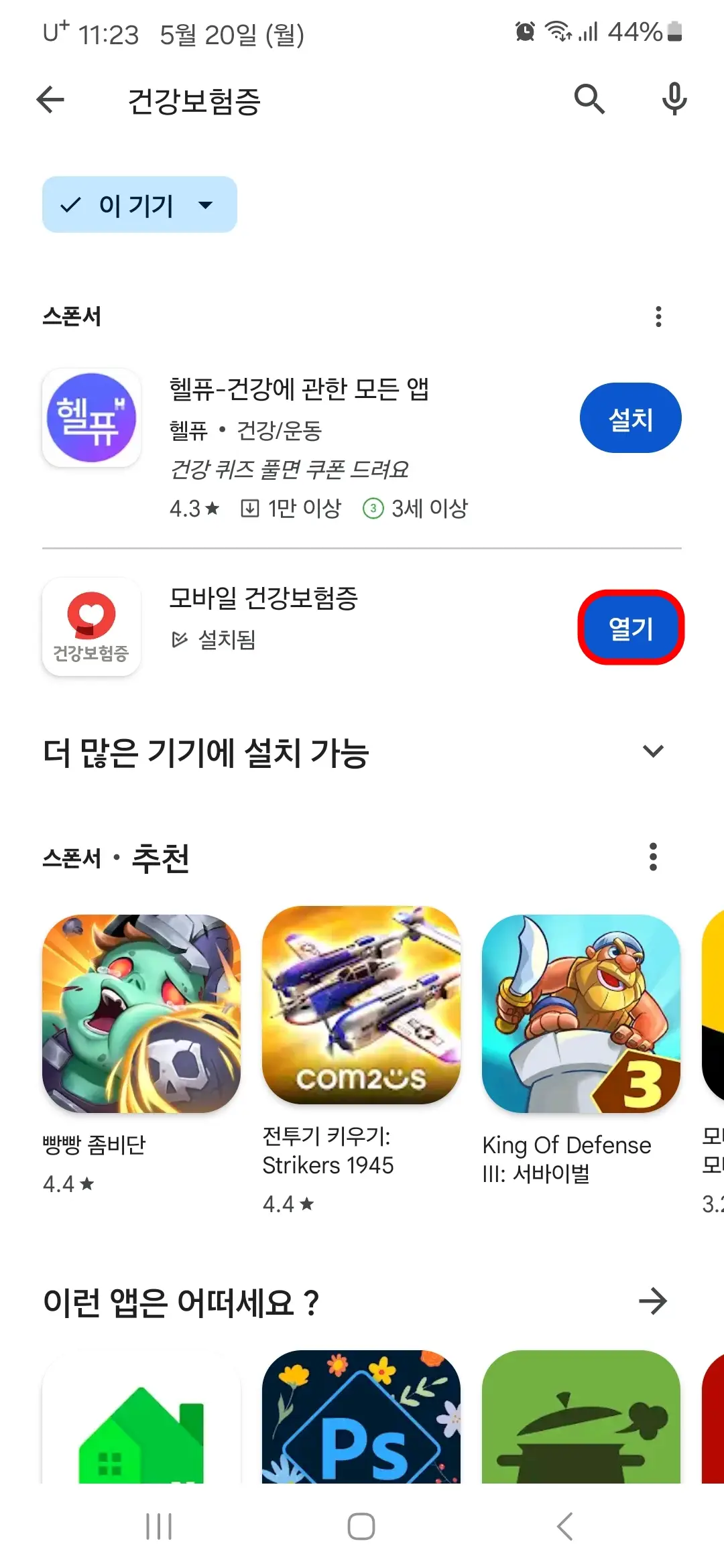The height and width of the screenshot is (1568, 724).
Task: Open the sponsored section overflow menu
Action: coord(658,316)
